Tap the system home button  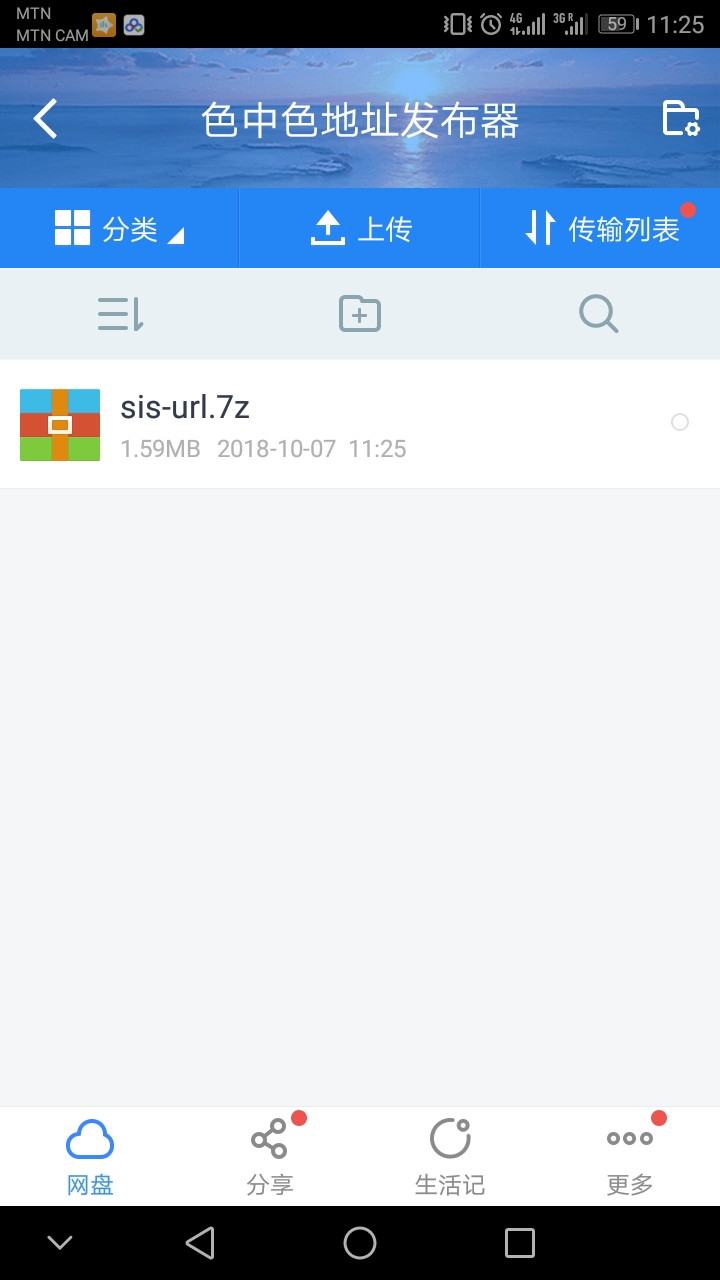pyautogui.click(x=360, y=1243)
